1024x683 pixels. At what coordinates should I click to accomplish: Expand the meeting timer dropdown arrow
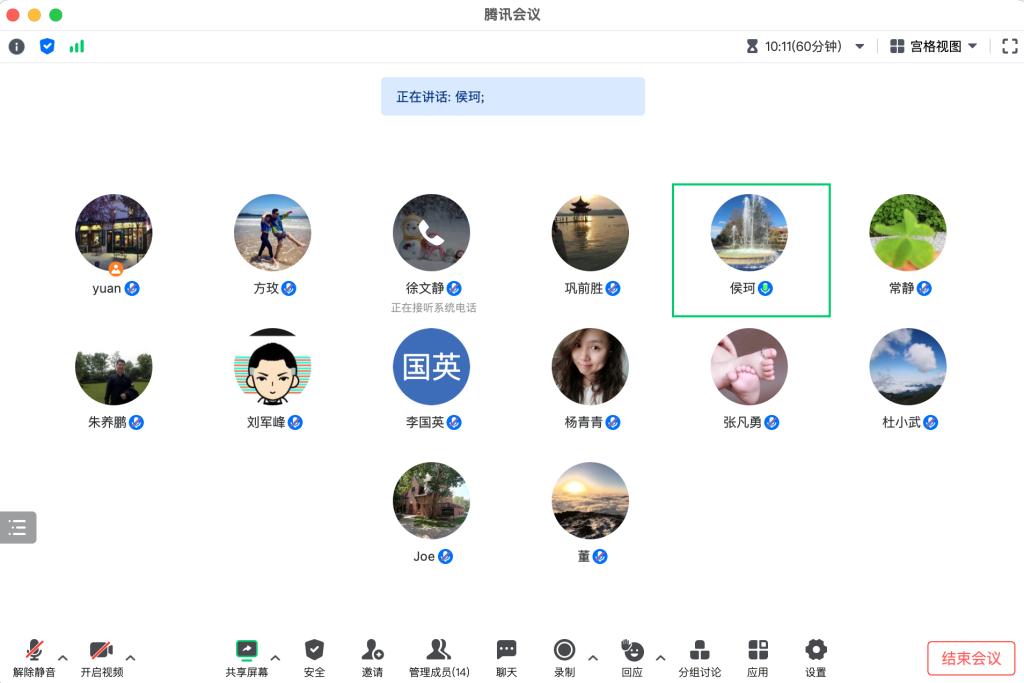coord(859,46)
